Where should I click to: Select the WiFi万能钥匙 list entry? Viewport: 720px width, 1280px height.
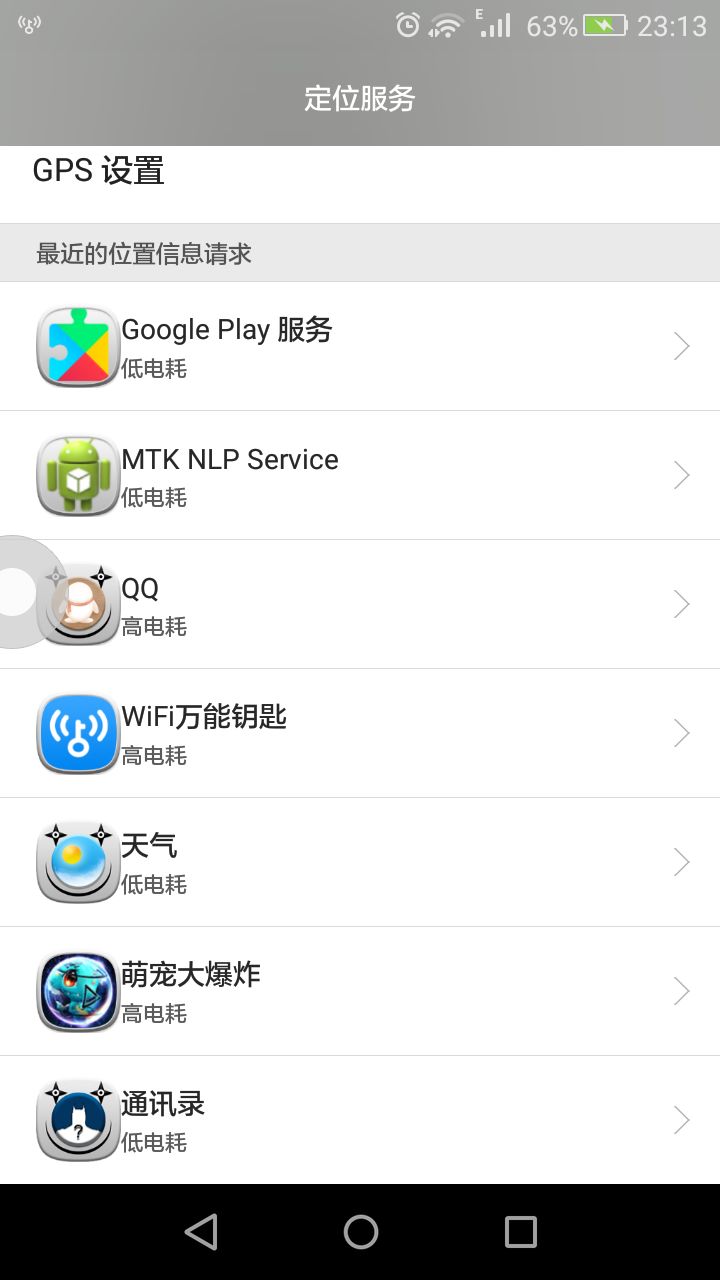[360, 732]
